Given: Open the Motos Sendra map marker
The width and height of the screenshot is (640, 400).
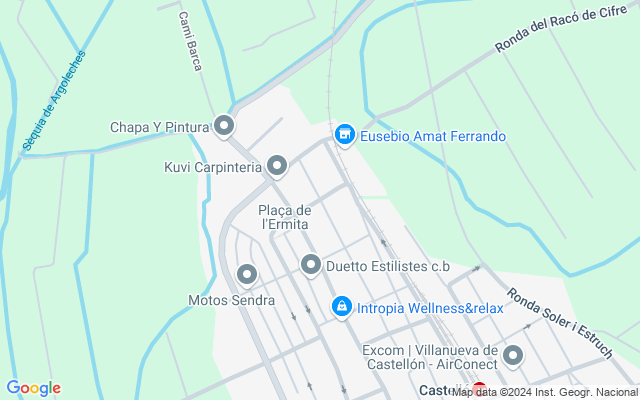Looking at the screenshot, I should click(x=247, y=274).
